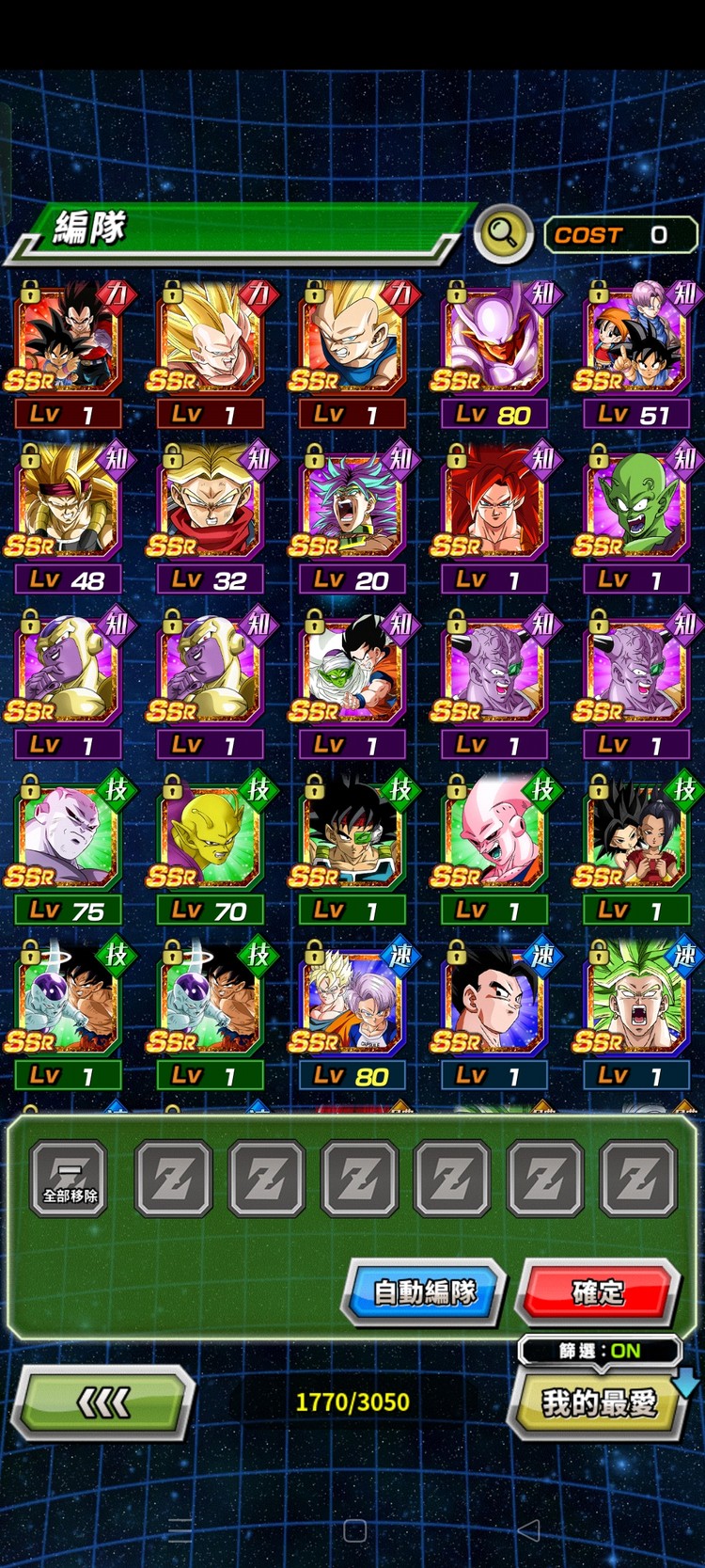This screenshot has width=705, height=1568.
Task: Tap the 自動編隊 auto team button
Action: pyautogui.click(x=426, y=1291)
